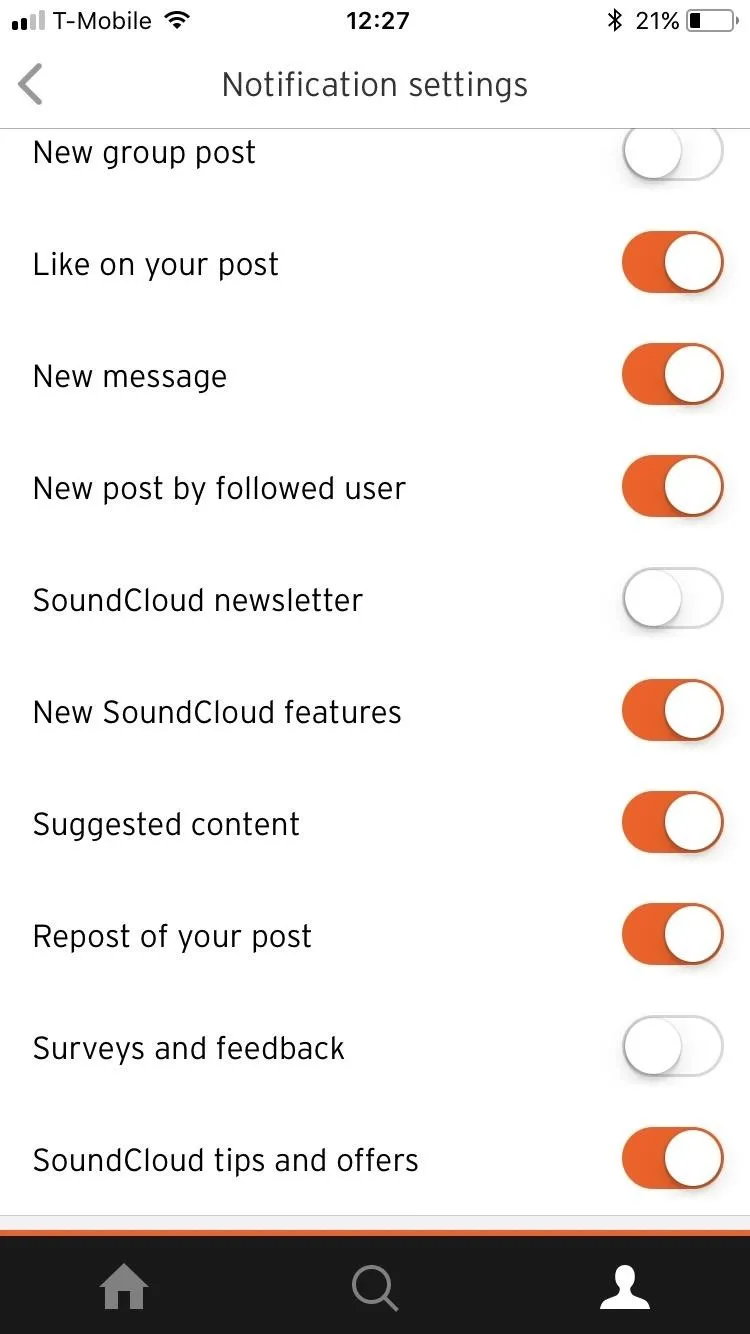750x1334 pixels.
Task: Tap the SoundCloud newsletter label text
Action: tap(197, 600)
